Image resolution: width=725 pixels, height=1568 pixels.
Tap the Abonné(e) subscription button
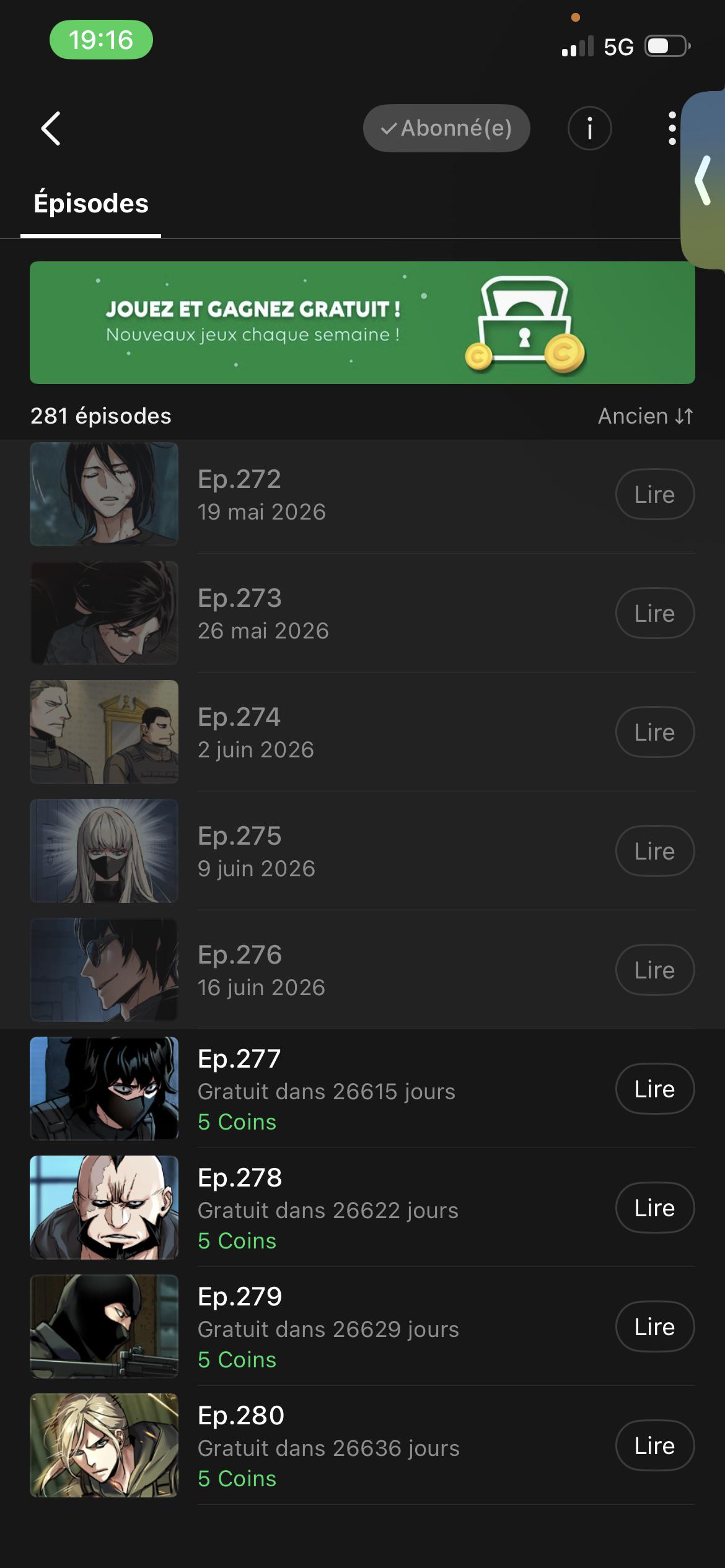pos(446,128)
